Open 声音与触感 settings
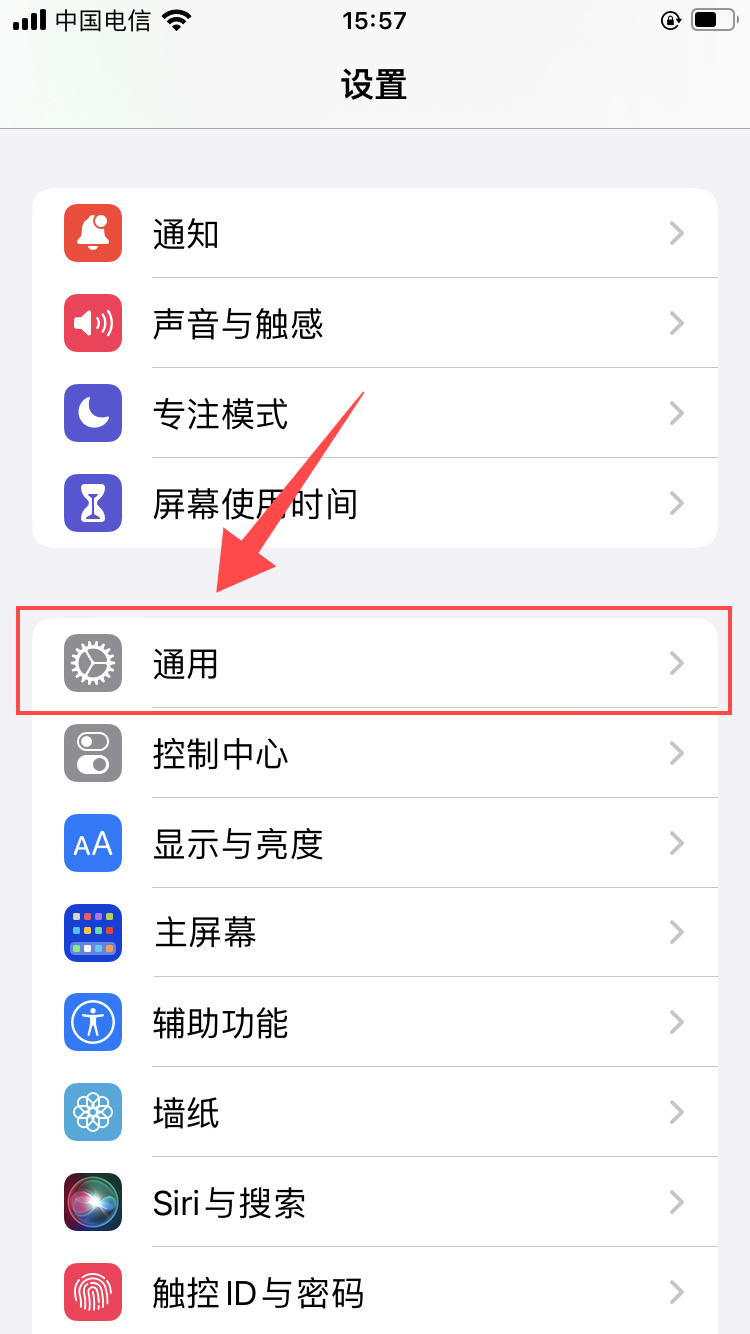 375,323
